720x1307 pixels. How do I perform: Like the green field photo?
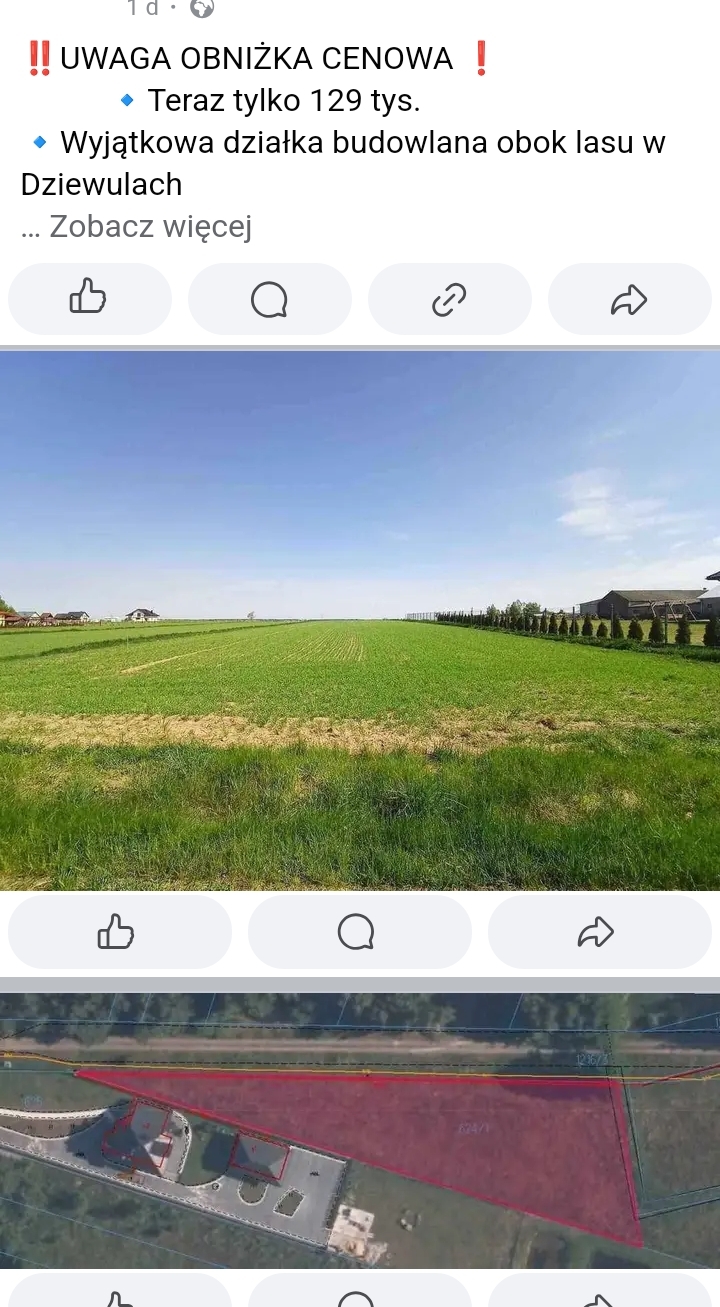(118, 932)
